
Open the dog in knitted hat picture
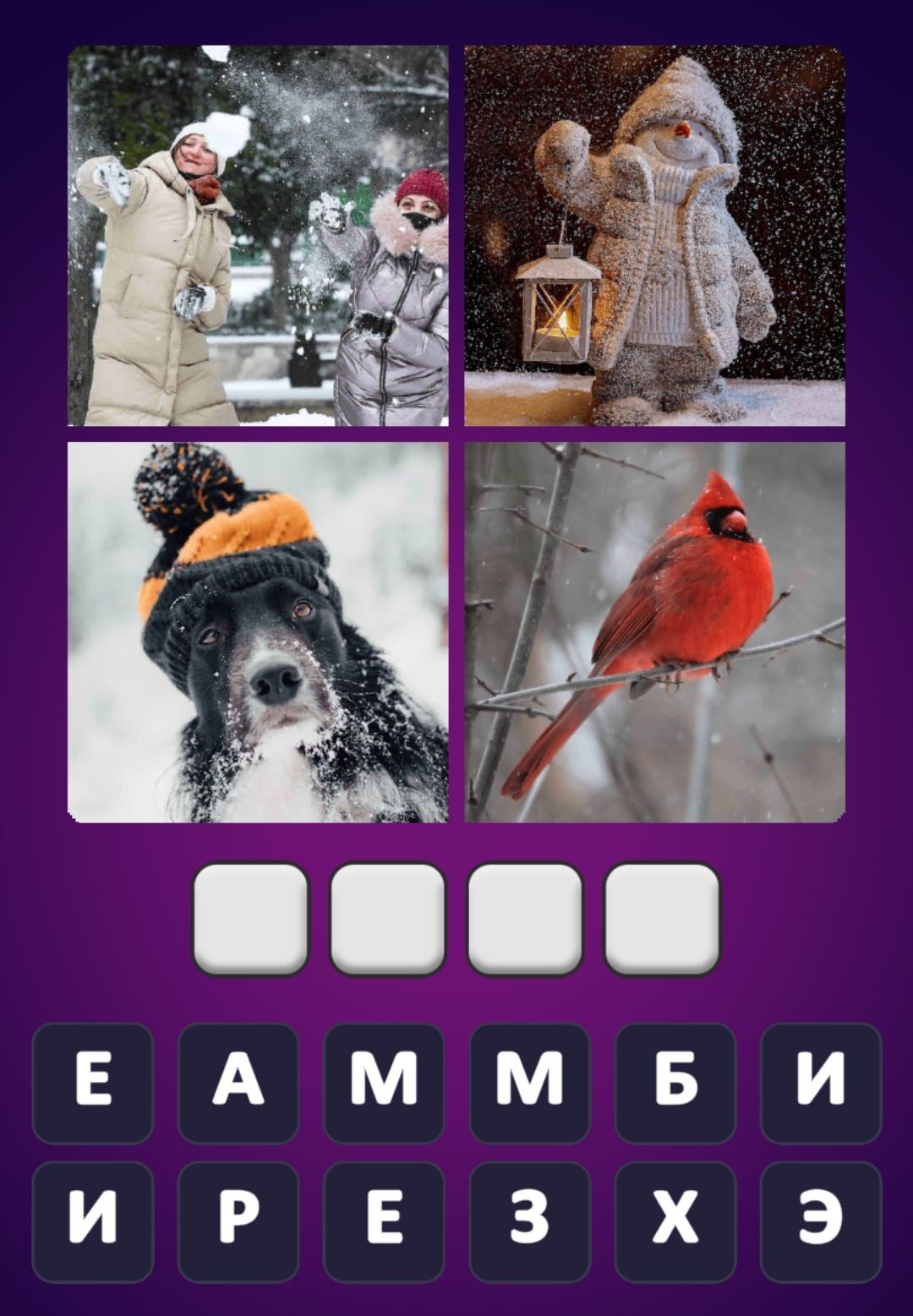coord(258,632)
